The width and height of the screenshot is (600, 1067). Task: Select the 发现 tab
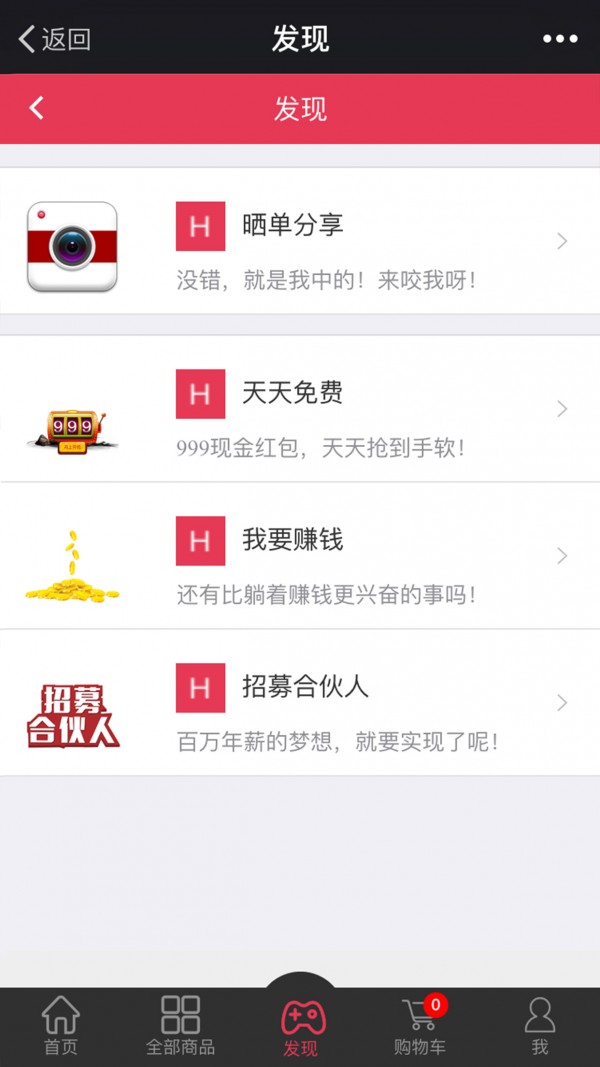point(300,1026)
